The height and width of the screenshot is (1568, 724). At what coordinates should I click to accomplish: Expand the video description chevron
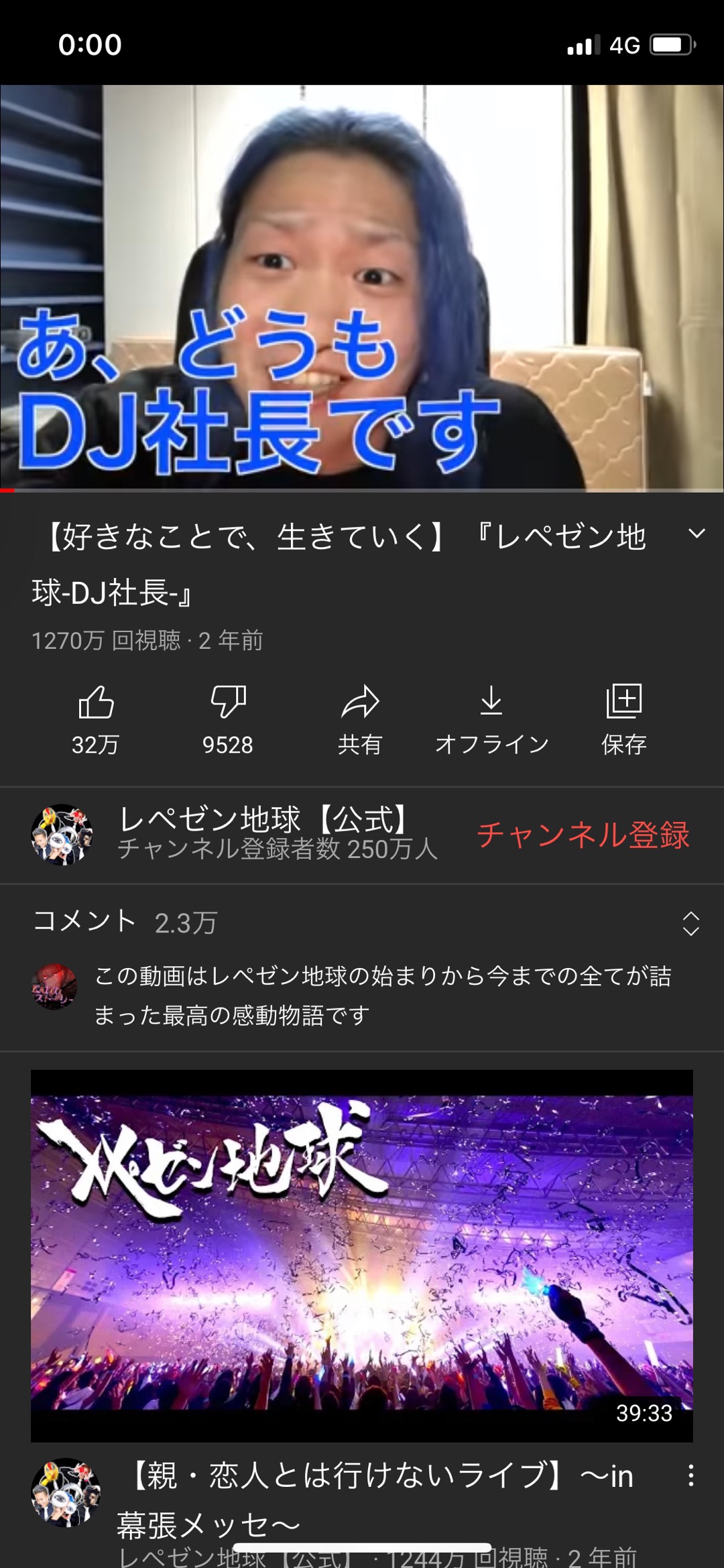click(x=697, y=534)
